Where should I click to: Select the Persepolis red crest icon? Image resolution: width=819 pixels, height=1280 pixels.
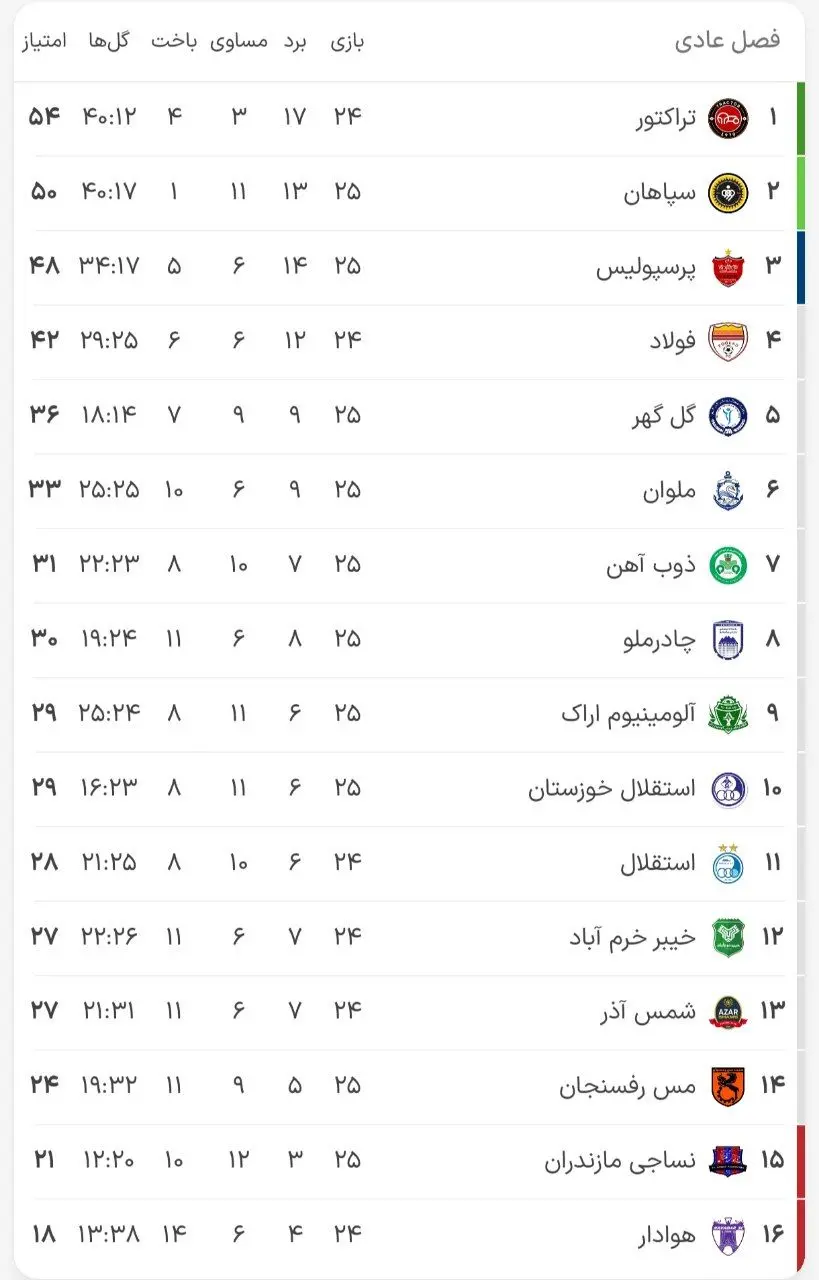pos(729,265)
